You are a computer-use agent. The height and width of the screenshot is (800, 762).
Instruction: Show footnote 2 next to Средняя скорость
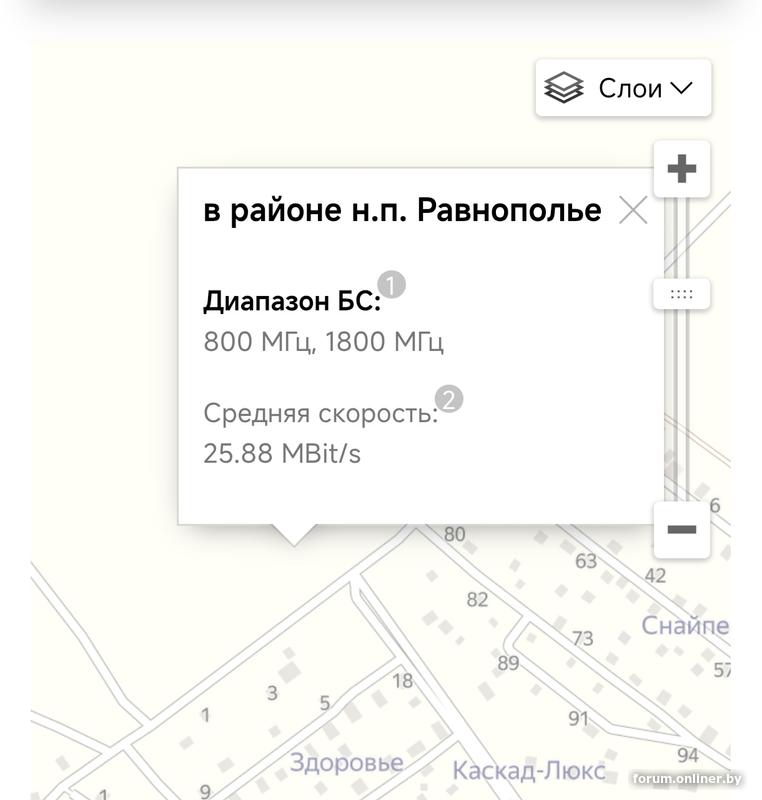click(x=450, y=400)
